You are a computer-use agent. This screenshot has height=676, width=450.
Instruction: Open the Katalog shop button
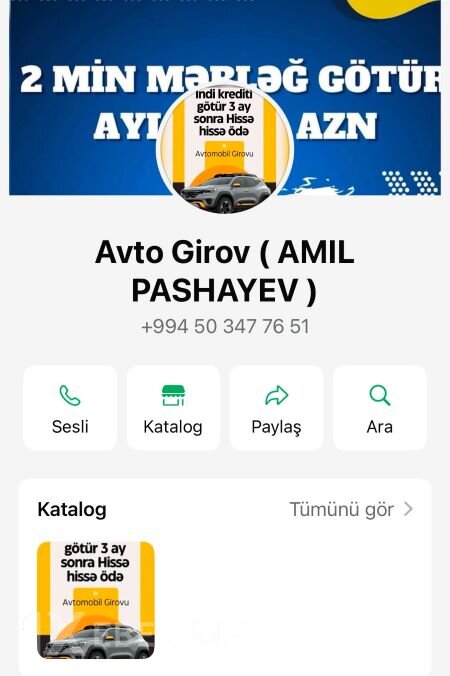(x=173, y=408)
